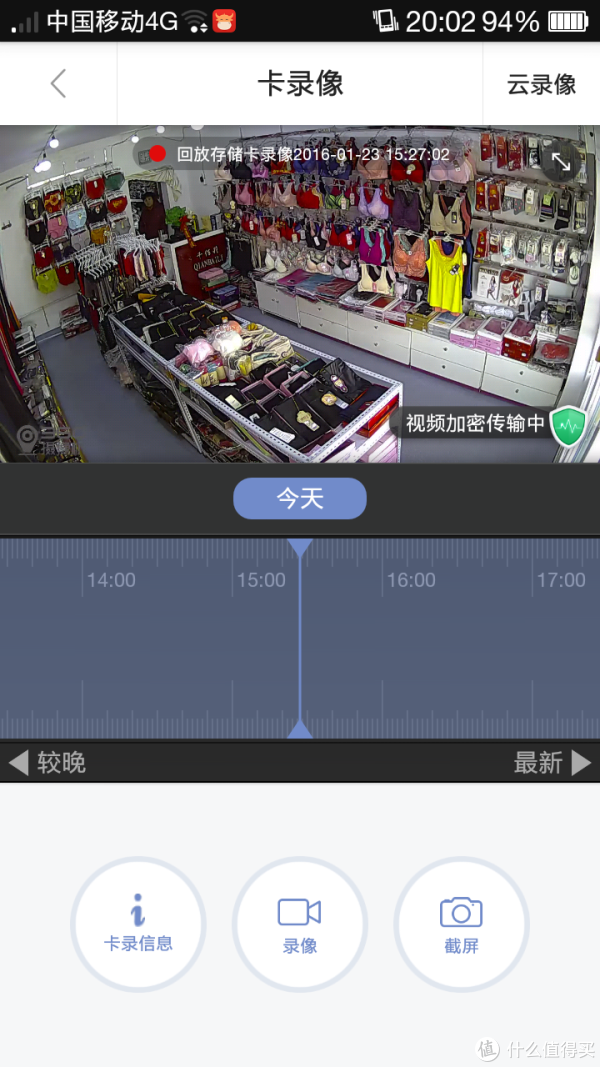Jump to latest recordings with 最新
600x1067 pixels.
(551, 763)
